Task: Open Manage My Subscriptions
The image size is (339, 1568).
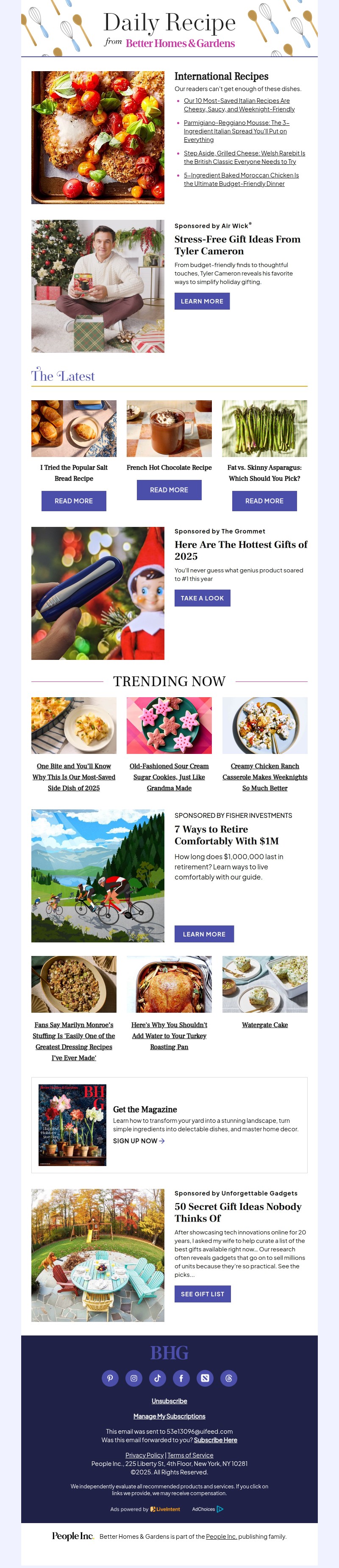Action: [169, 1416]
